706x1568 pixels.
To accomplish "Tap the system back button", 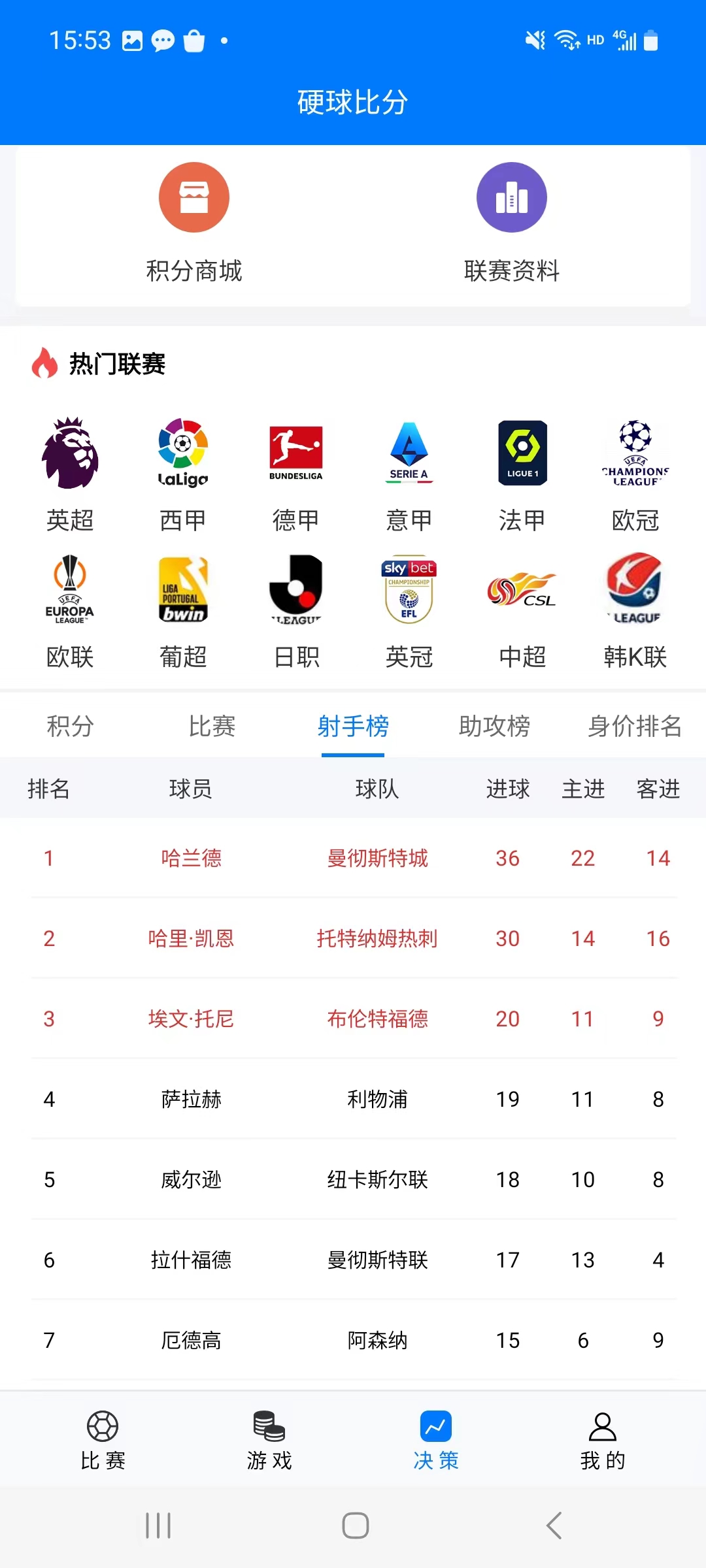I will click(554, 1526).
